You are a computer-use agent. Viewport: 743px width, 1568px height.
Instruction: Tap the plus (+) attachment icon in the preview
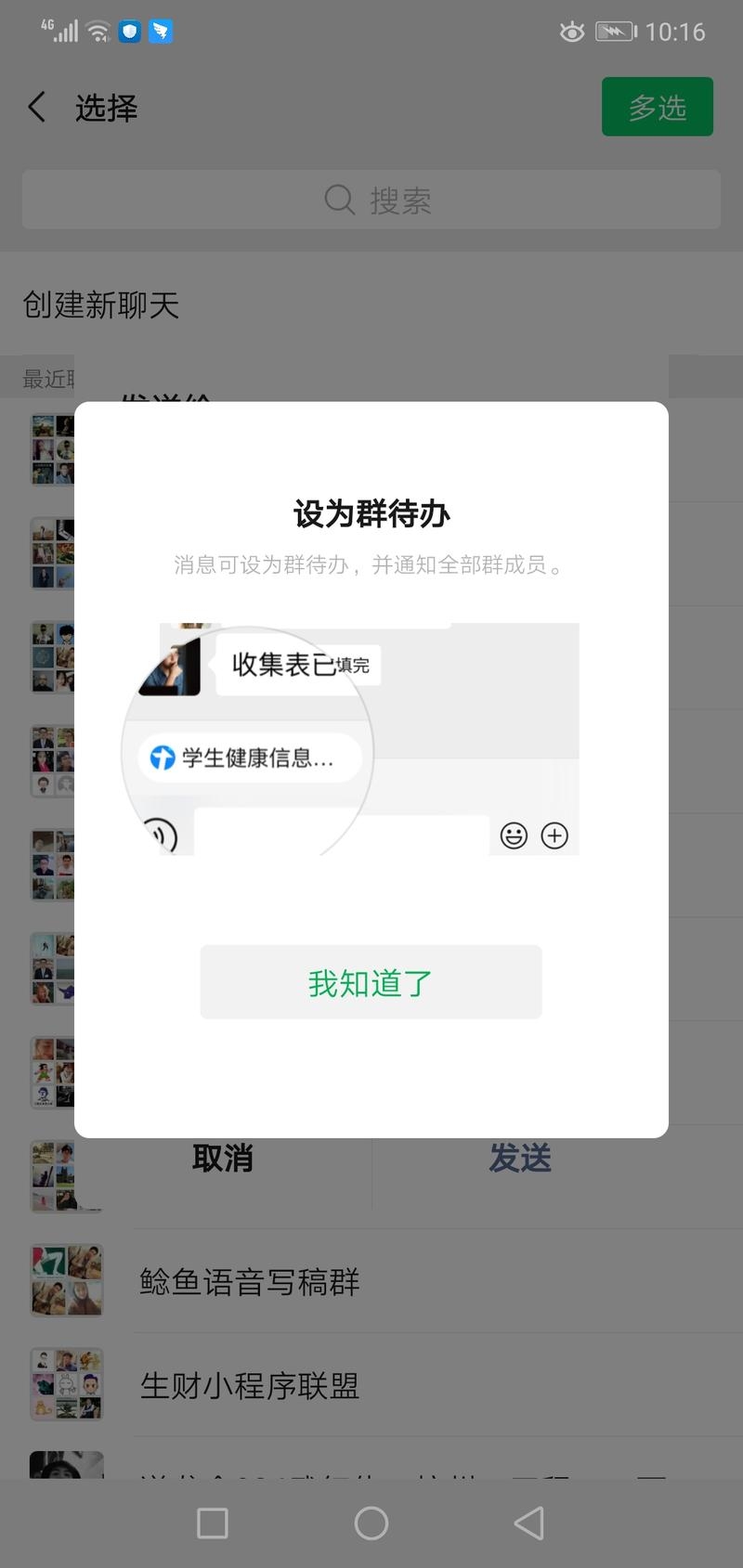coord(554,836)
